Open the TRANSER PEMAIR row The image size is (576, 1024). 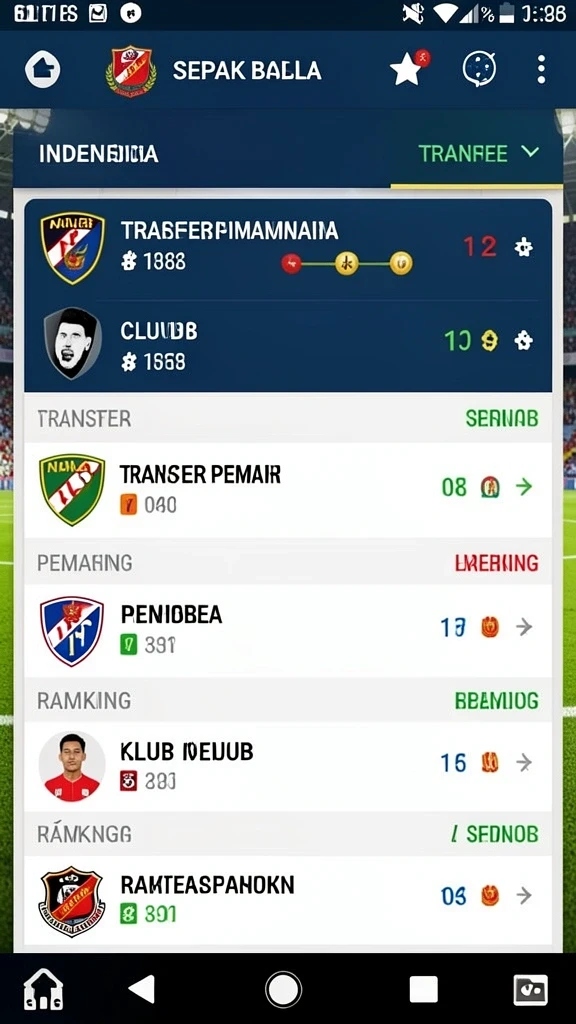pos(288,490)
